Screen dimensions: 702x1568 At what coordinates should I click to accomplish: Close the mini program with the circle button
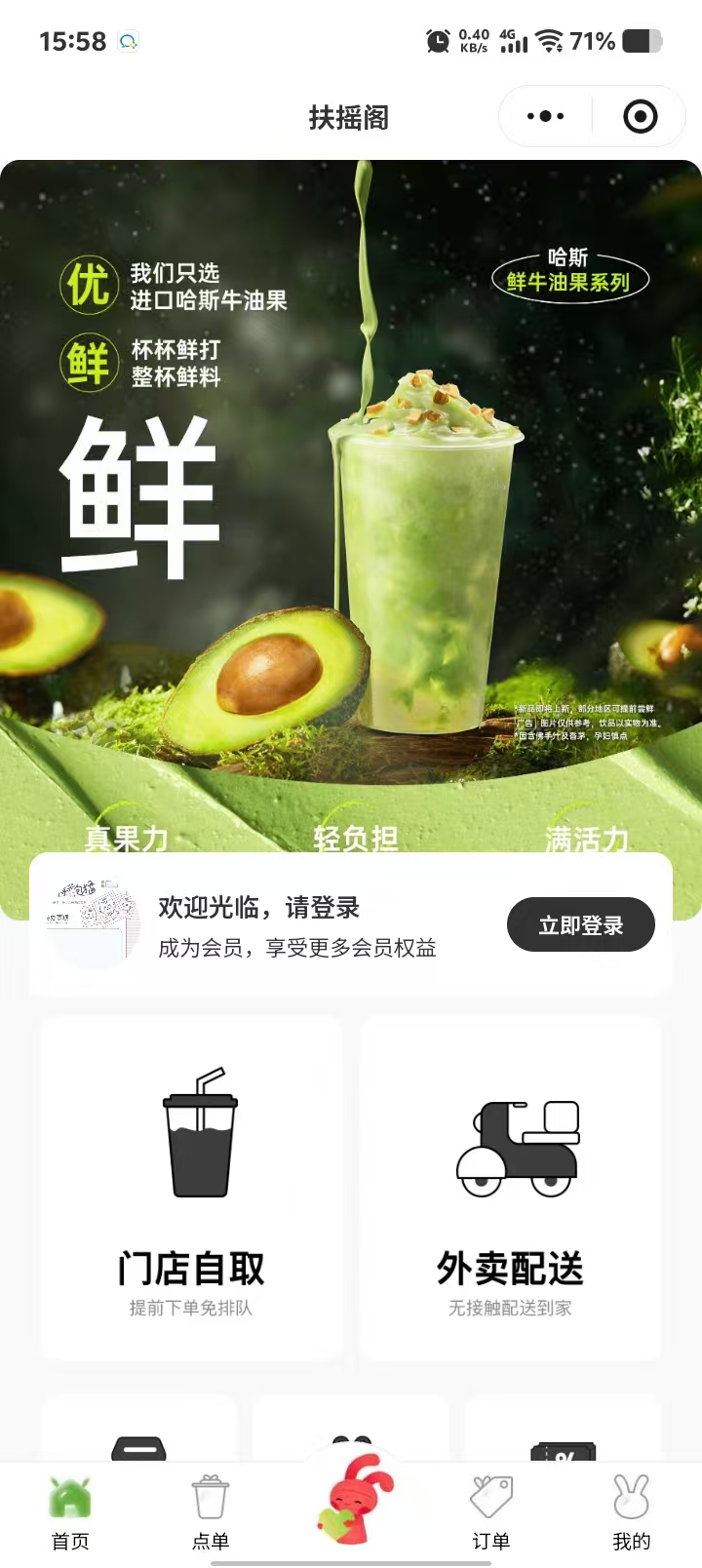pyautogui.click(x=640, y=117)
